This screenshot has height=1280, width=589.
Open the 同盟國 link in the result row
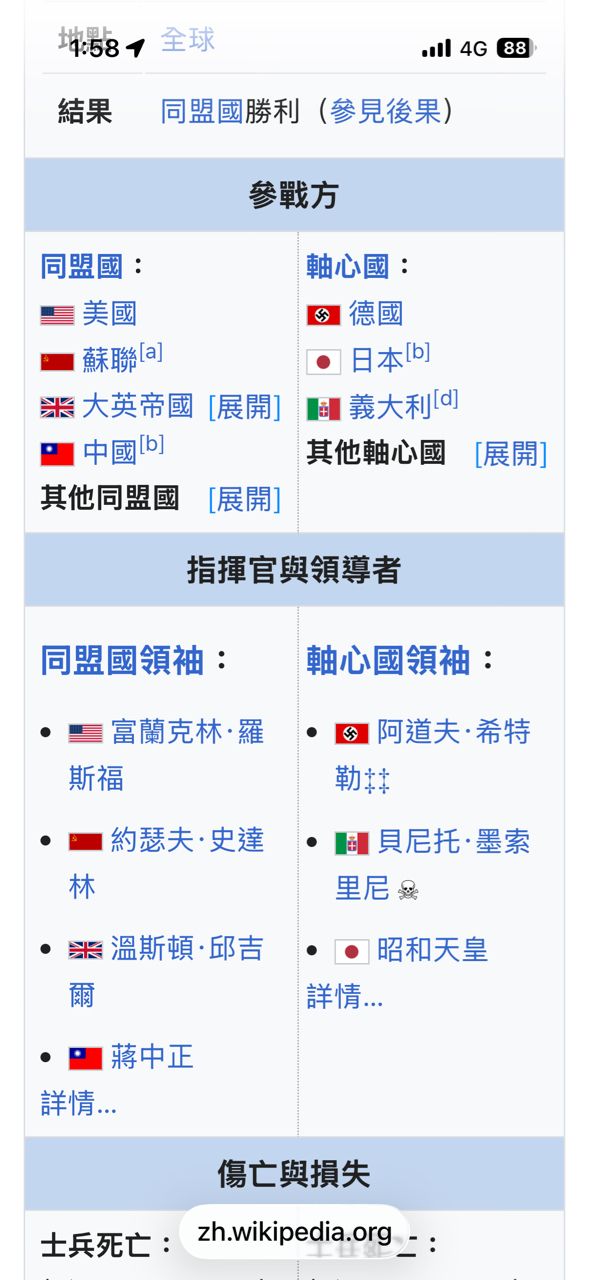point(202,111)
